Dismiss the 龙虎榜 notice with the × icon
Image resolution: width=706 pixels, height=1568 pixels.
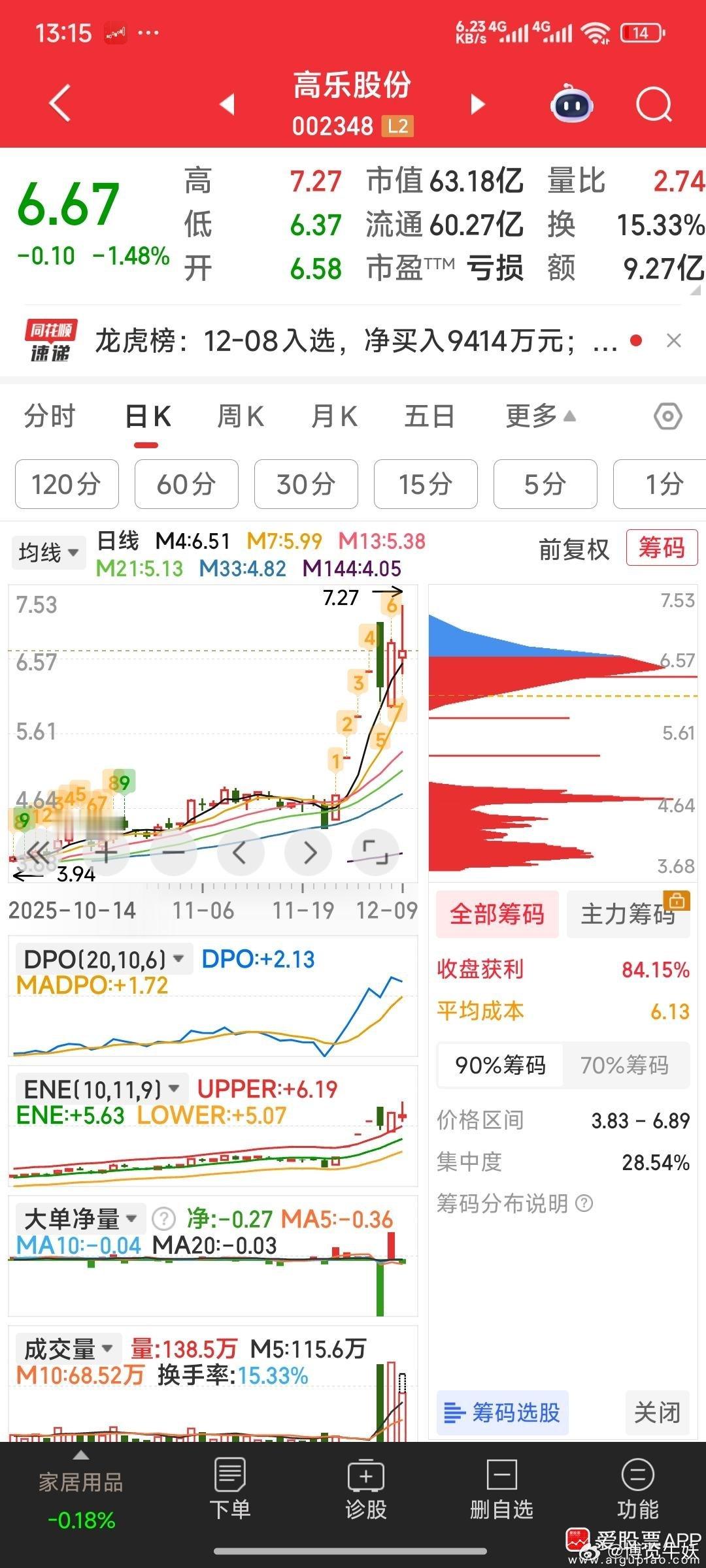[x=674, y=340]
